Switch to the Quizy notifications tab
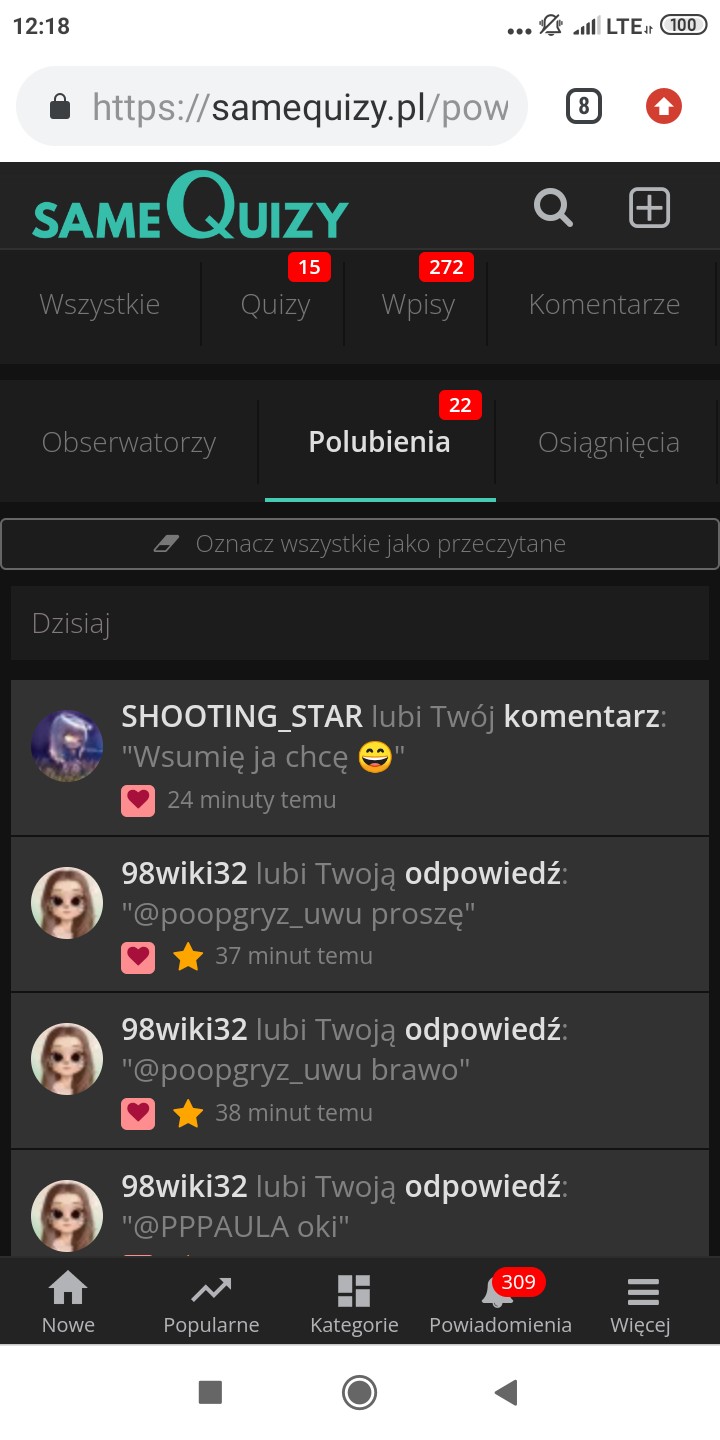 tap(275, 304)
